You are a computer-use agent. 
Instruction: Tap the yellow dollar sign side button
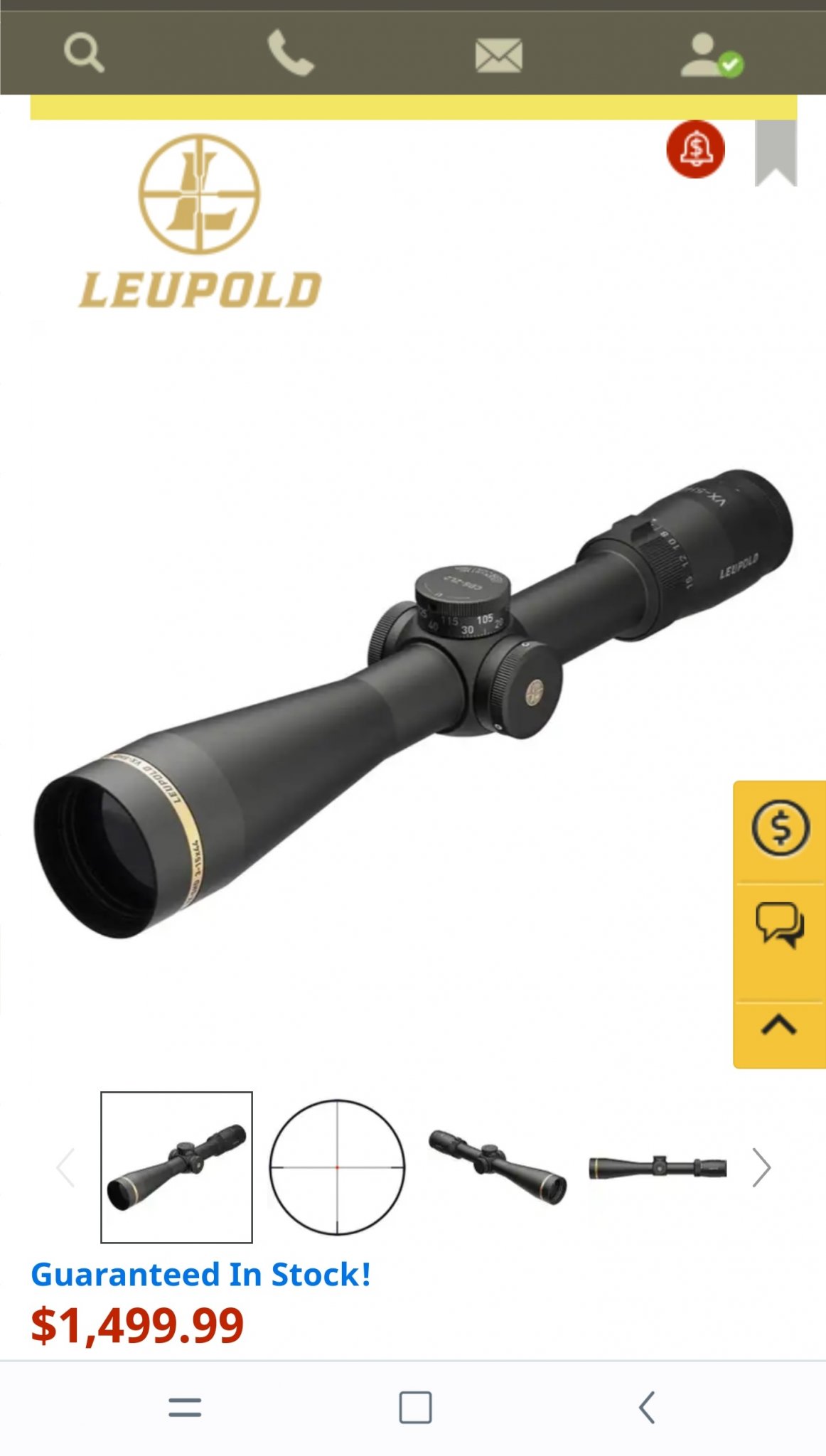(x=780, y=828)
